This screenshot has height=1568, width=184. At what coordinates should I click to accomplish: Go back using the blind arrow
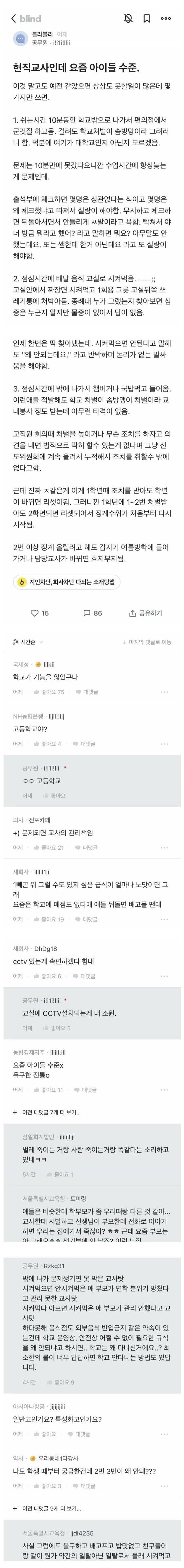(14, 19)
